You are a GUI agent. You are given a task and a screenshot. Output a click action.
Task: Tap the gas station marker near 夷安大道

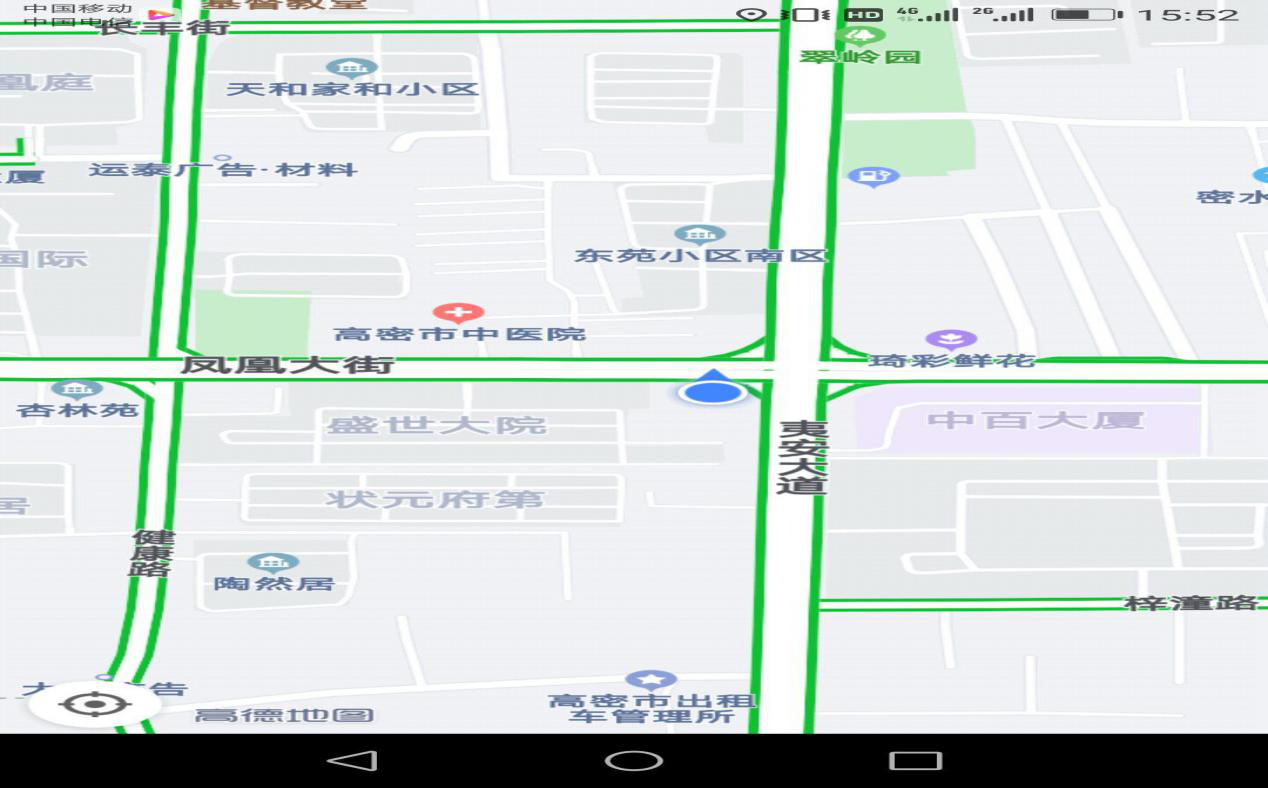pos(873,177)
